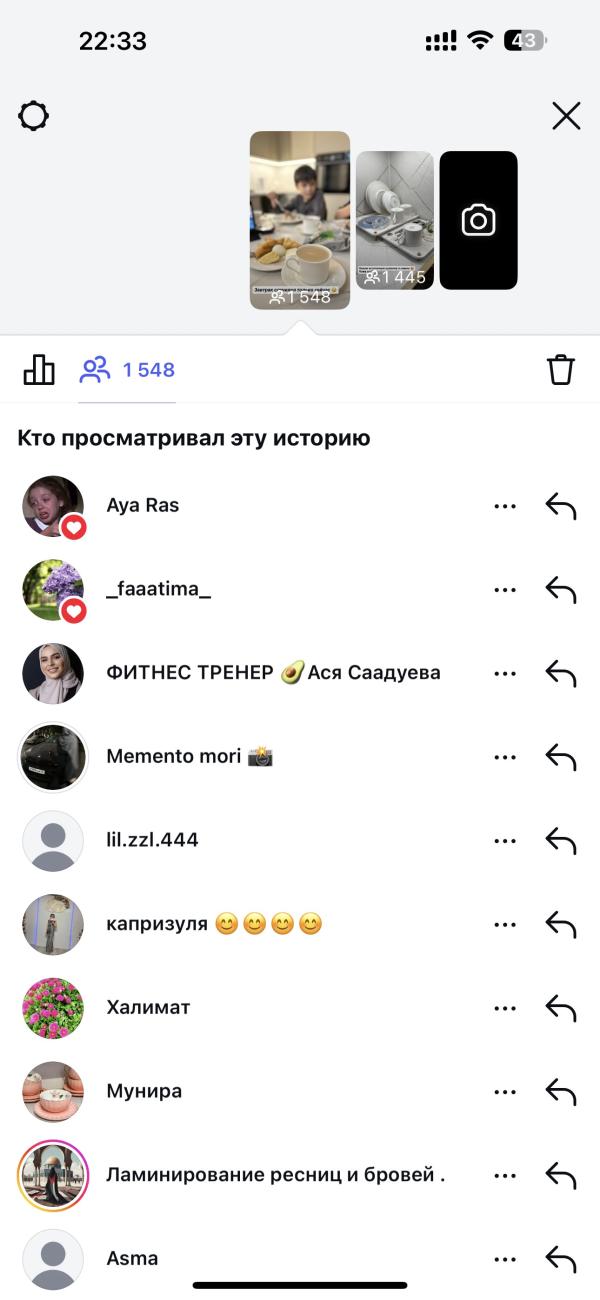Send a reply to Memento mori
Image resolution: width=600 pixels, height=1300 pixels.
[561, 757]
